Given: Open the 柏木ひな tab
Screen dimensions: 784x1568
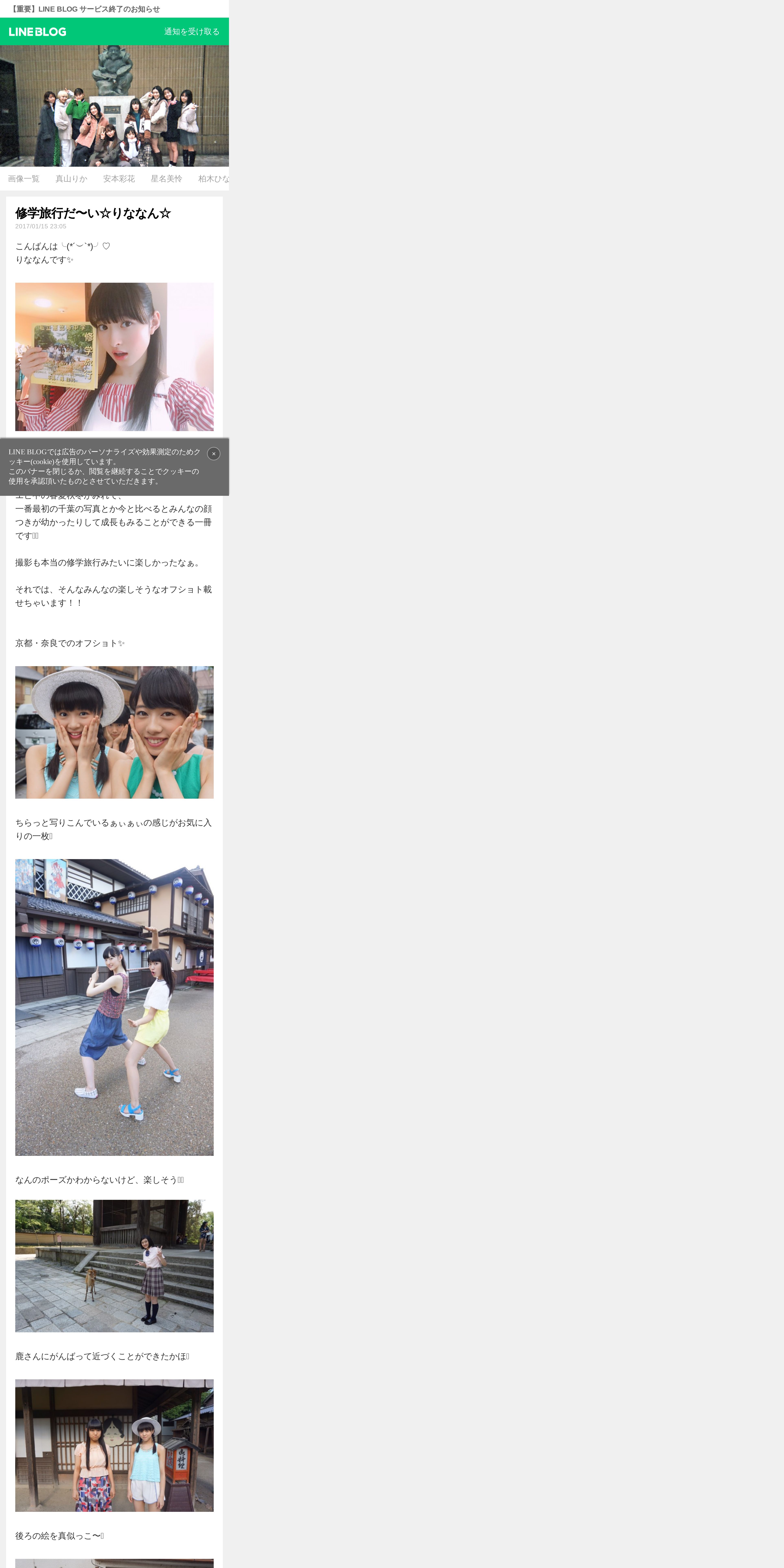Looking at the screenshot, I should [213, 178].
